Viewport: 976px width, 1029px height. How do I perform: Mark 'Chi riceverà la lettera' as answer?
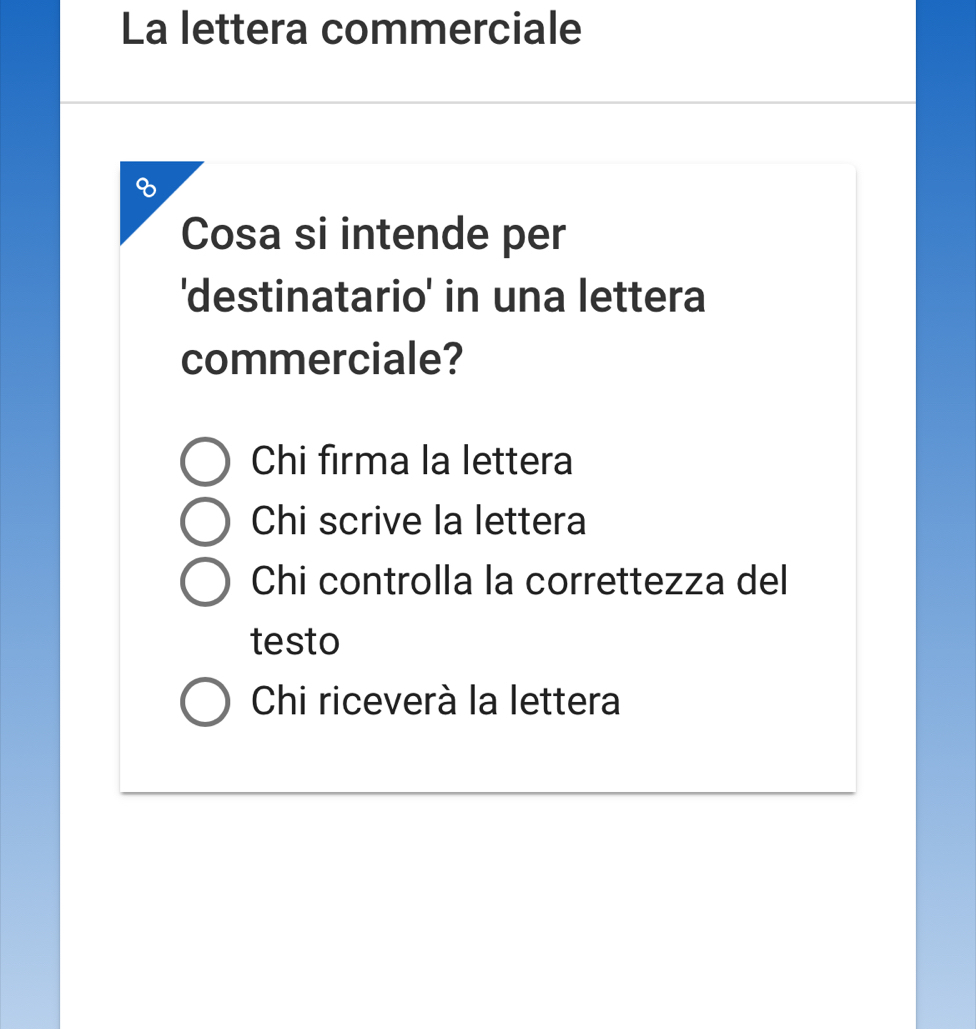205,702
